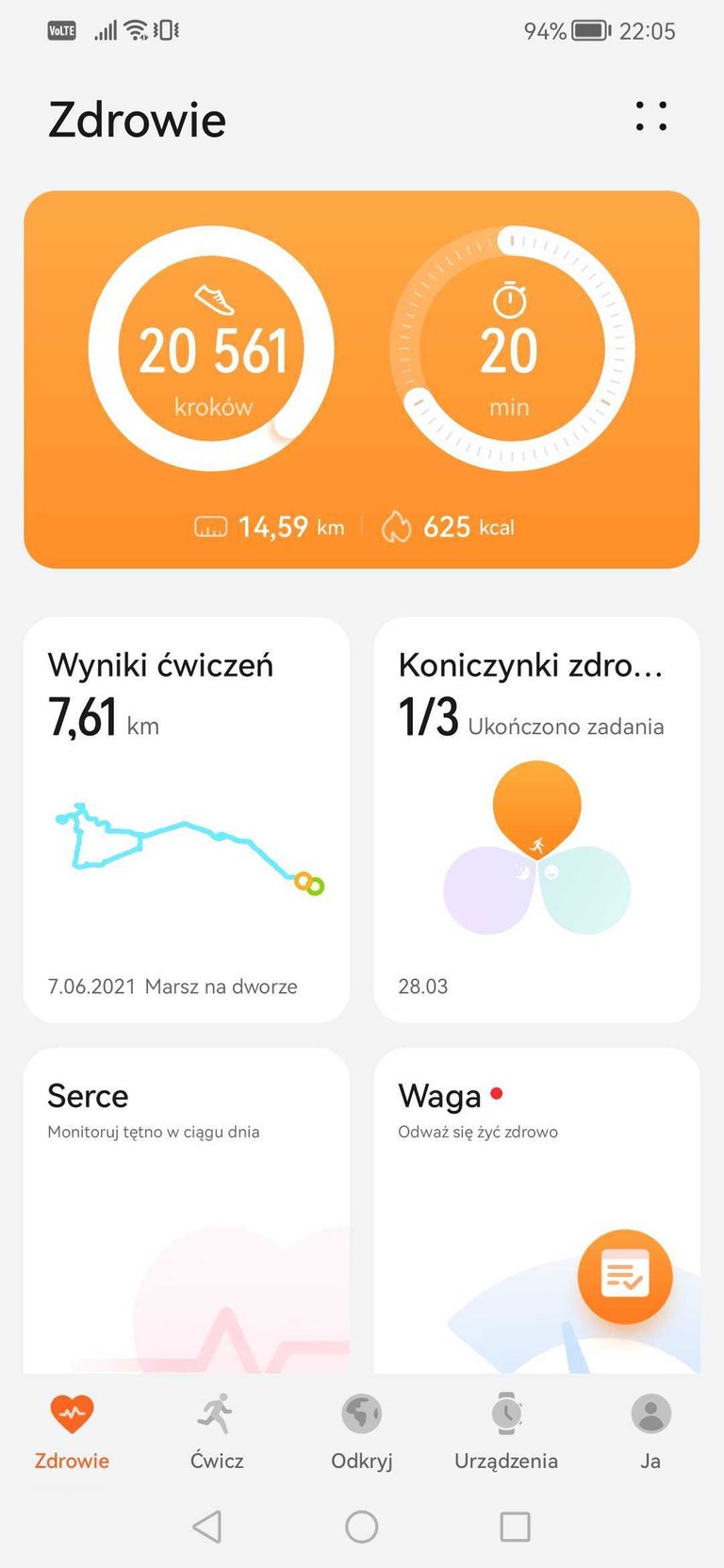724x1568 pixels.
Task: Open the Waga weight card
Action: pyautogui.click(x=536, y=1210)
